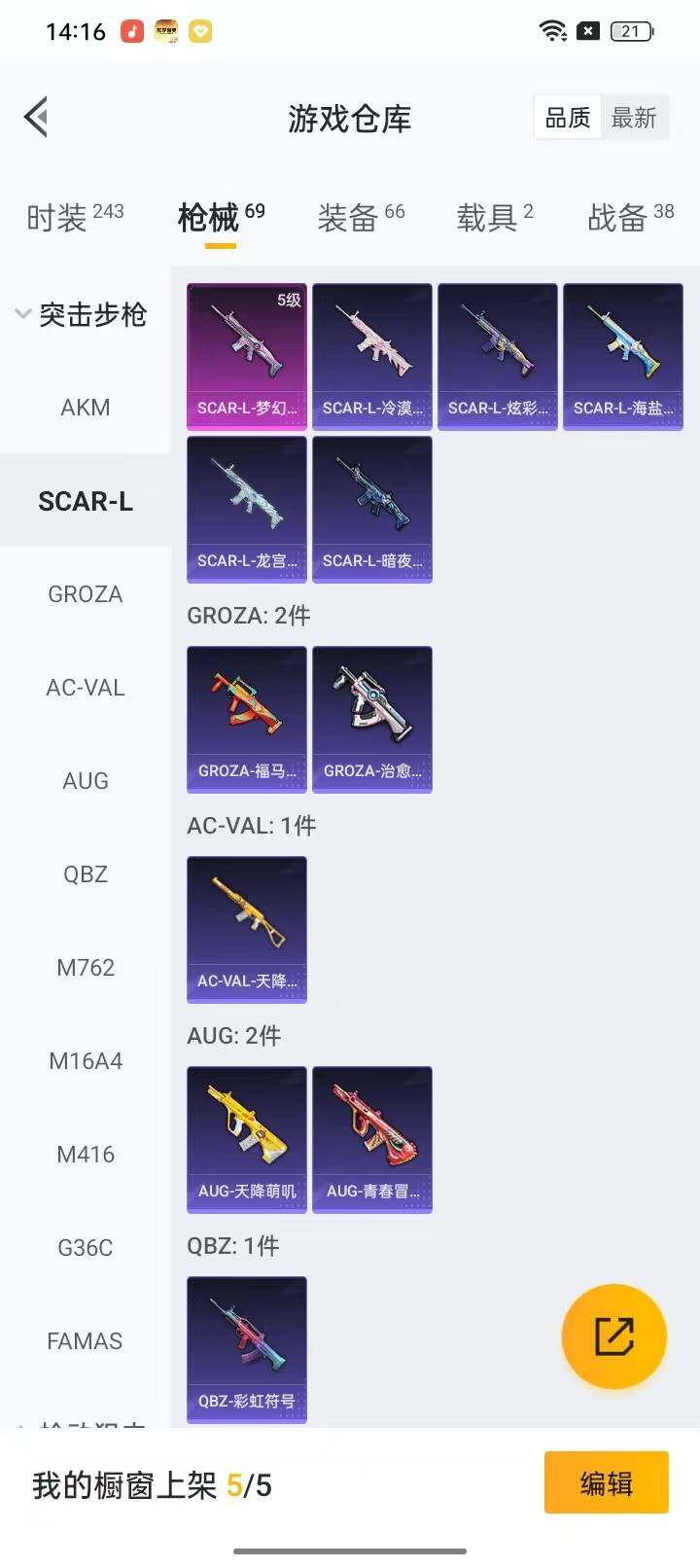Select FAMAS in the weapon sidebar

pos(86,1341)
